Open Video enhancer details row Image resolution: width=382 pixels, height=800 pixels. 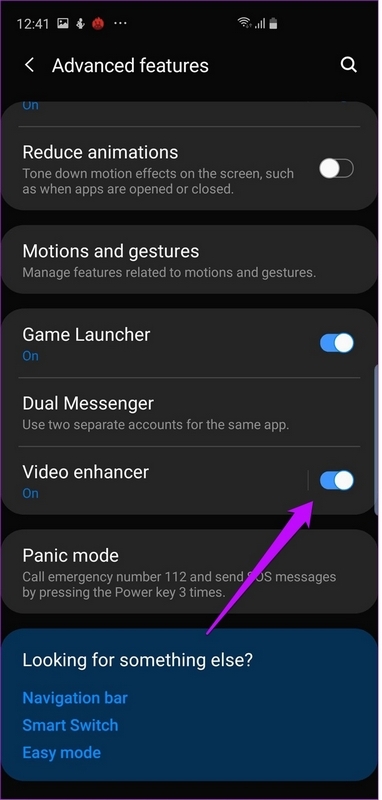click(x=158, y=481)
